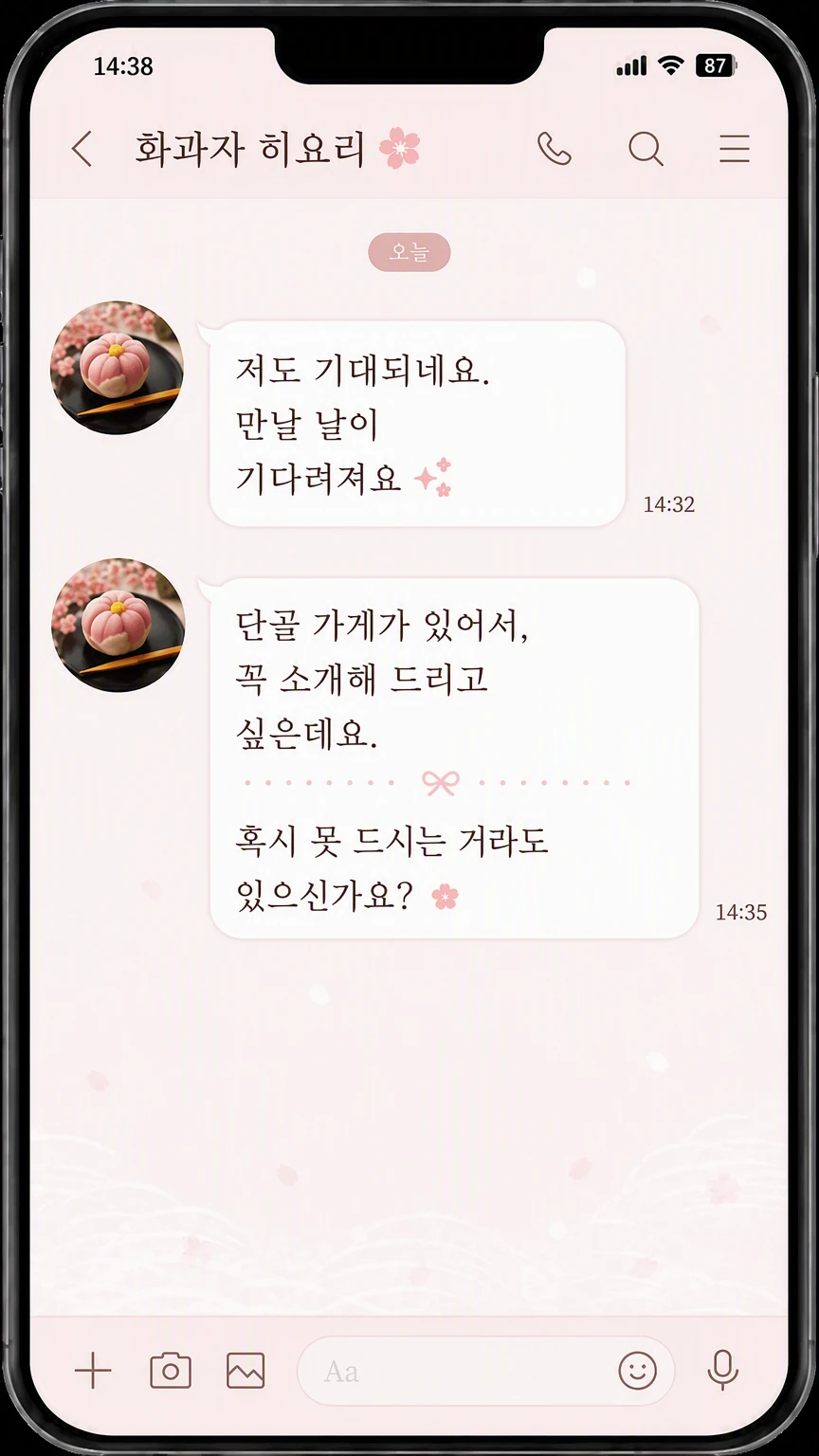
Task: View the profile photo beside the 14:35 message
Action: point(118,626)
